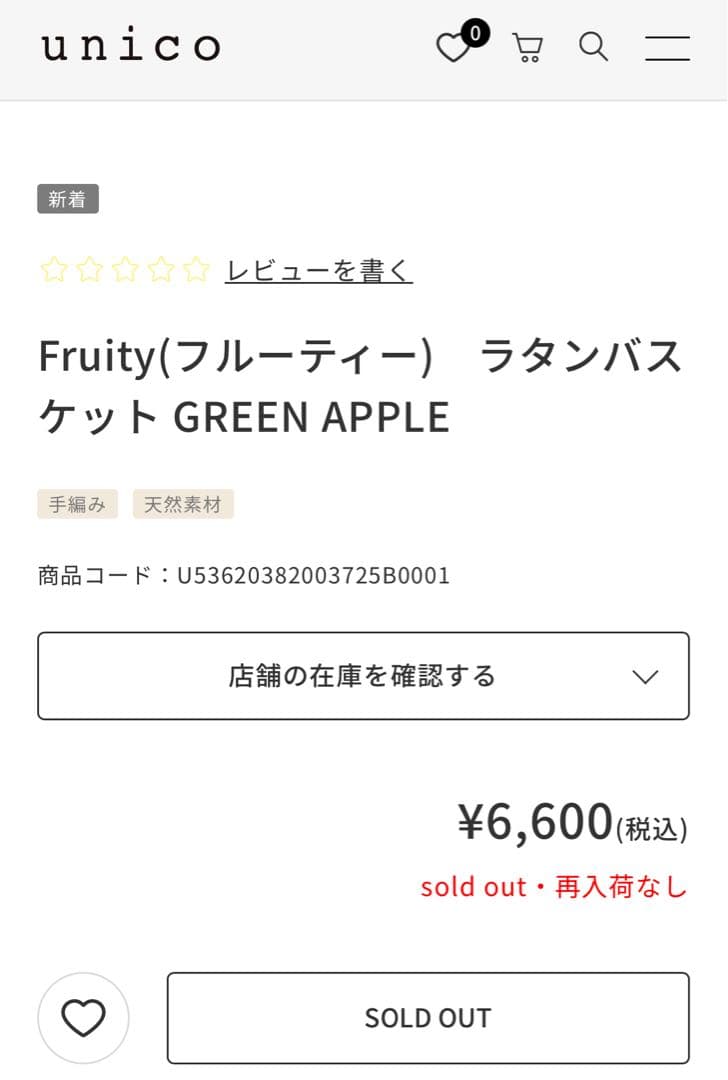Click the wishlist count badge showing 0
The image size is (728, 1080).
476,33
